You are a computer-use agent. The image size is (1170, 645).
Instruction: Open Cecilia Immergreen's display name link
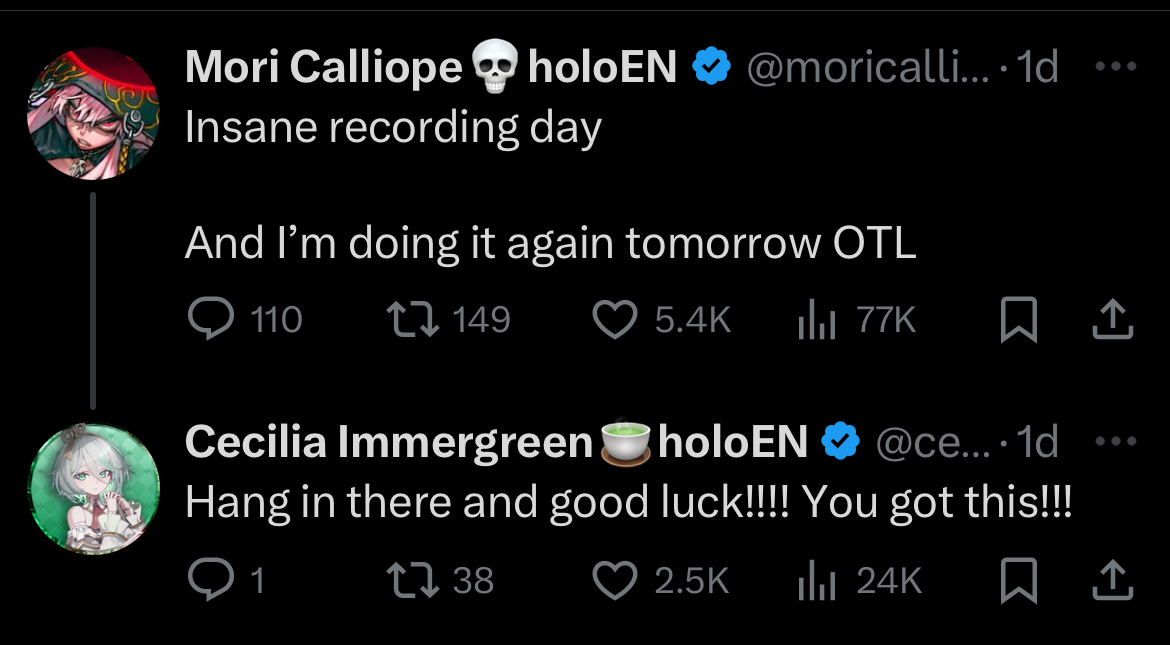[x=388, y=442]
